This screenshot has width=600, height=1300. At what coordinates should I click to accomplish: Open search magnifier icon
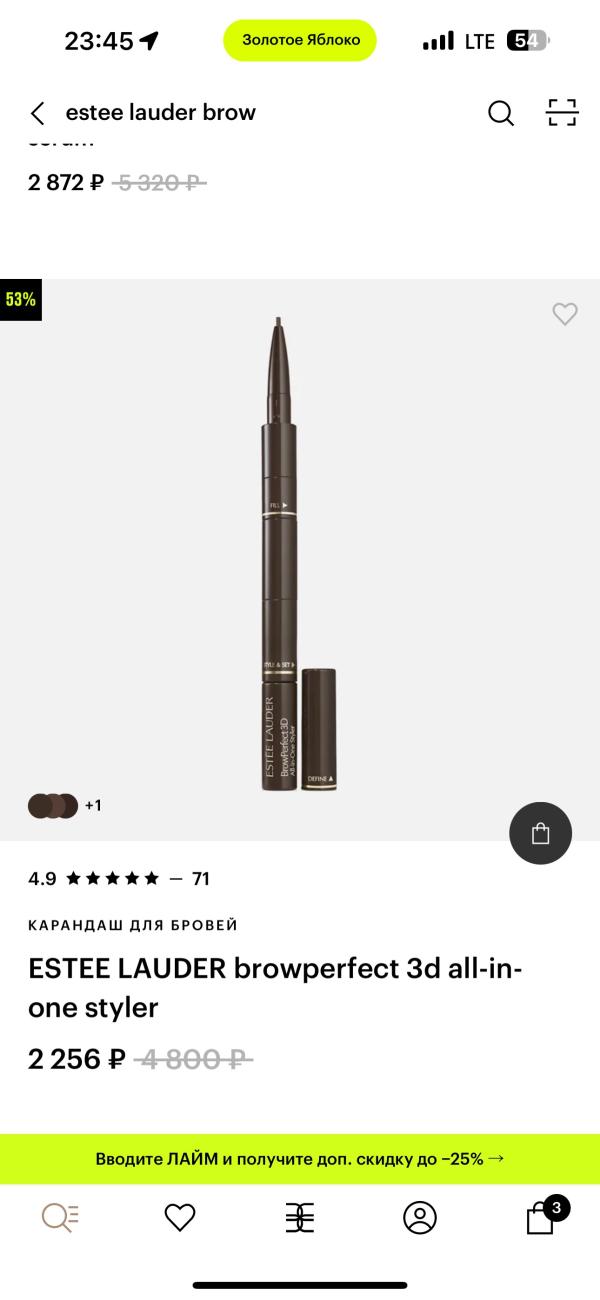pos(500,113)
